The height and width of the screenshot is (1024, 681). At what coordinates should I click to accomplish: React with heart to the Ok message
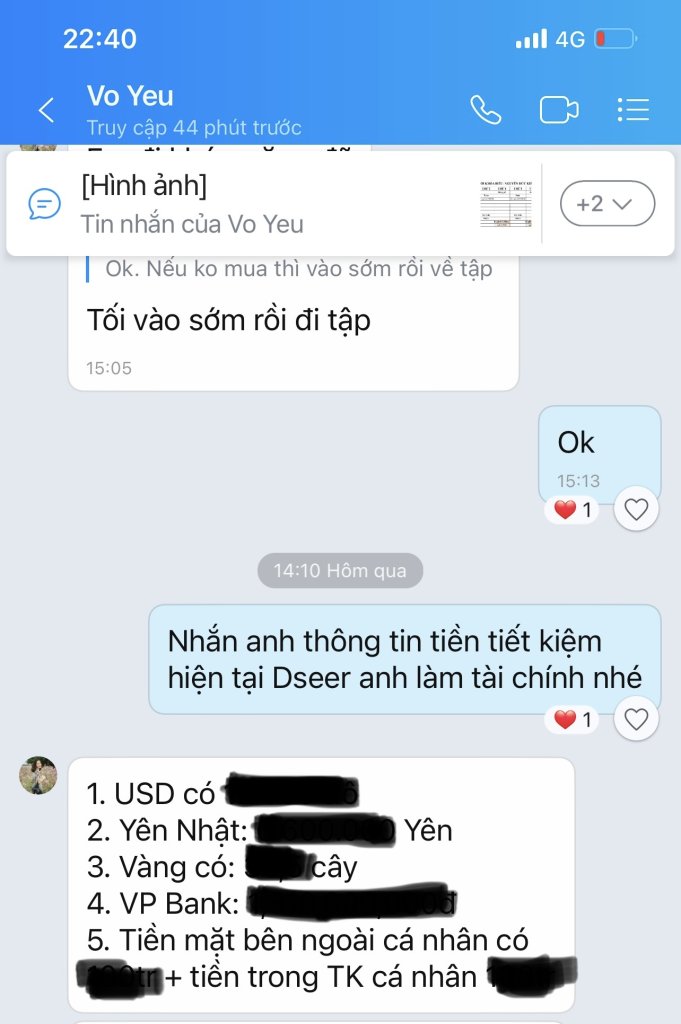pyautogui.click(x=636, y=510)
